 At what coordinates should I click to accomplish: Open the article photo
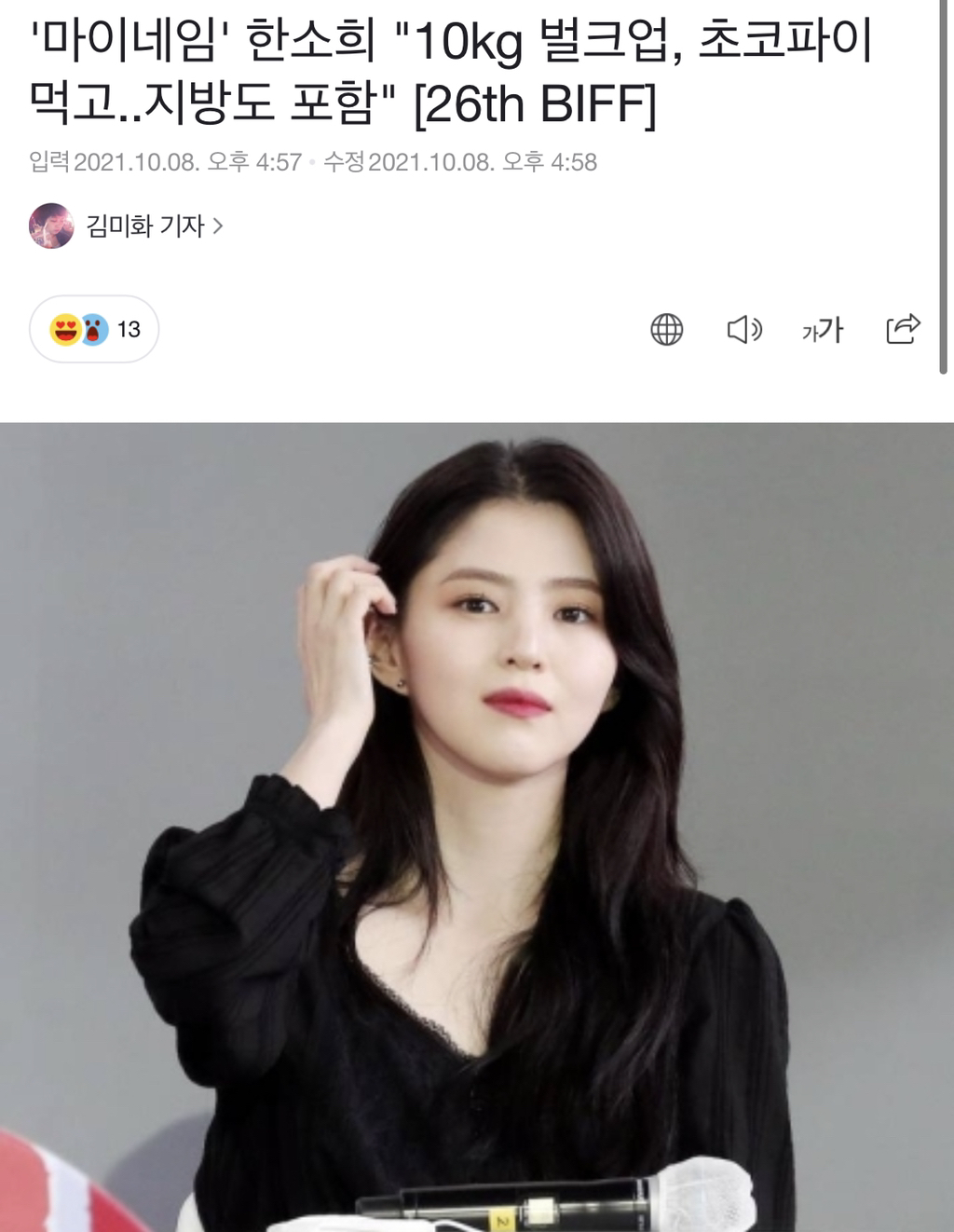(477, 828)
